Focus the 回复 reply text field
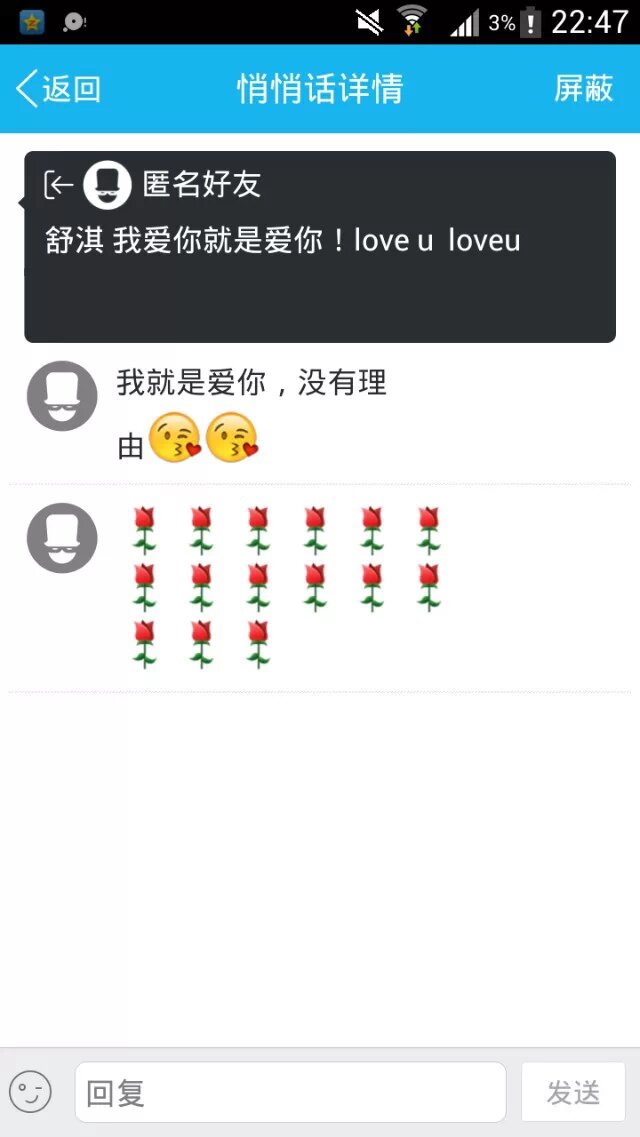This screenshot has width=640, height=1137. coord(290,1092)
